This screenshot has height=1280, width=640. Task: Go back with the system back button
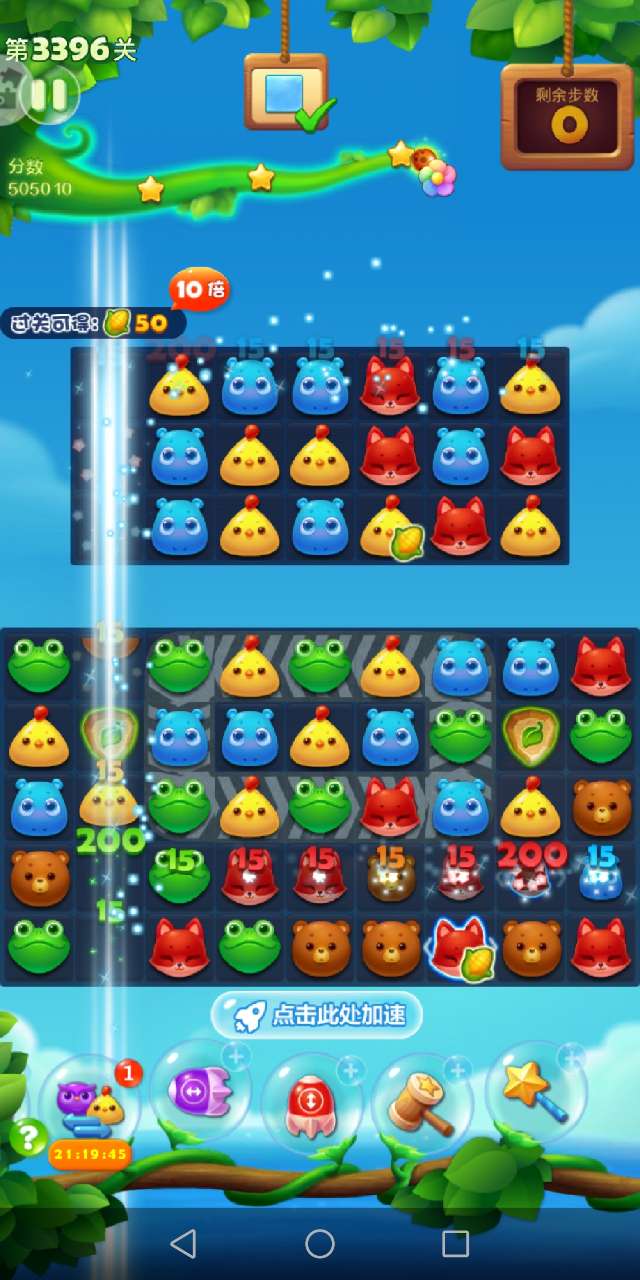pos(183,1243)
